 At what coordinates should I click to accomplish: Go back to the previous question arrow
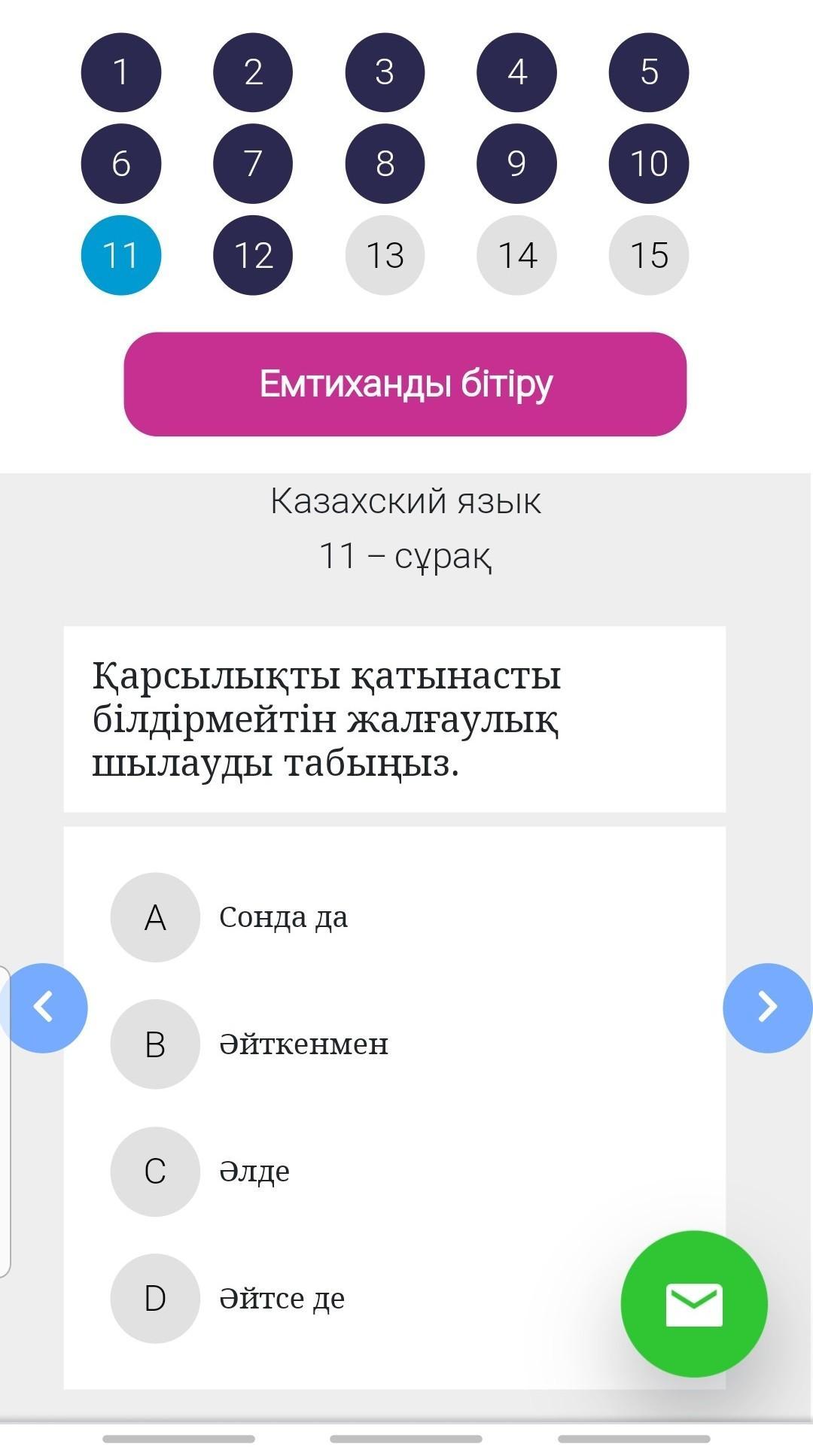44,1008
